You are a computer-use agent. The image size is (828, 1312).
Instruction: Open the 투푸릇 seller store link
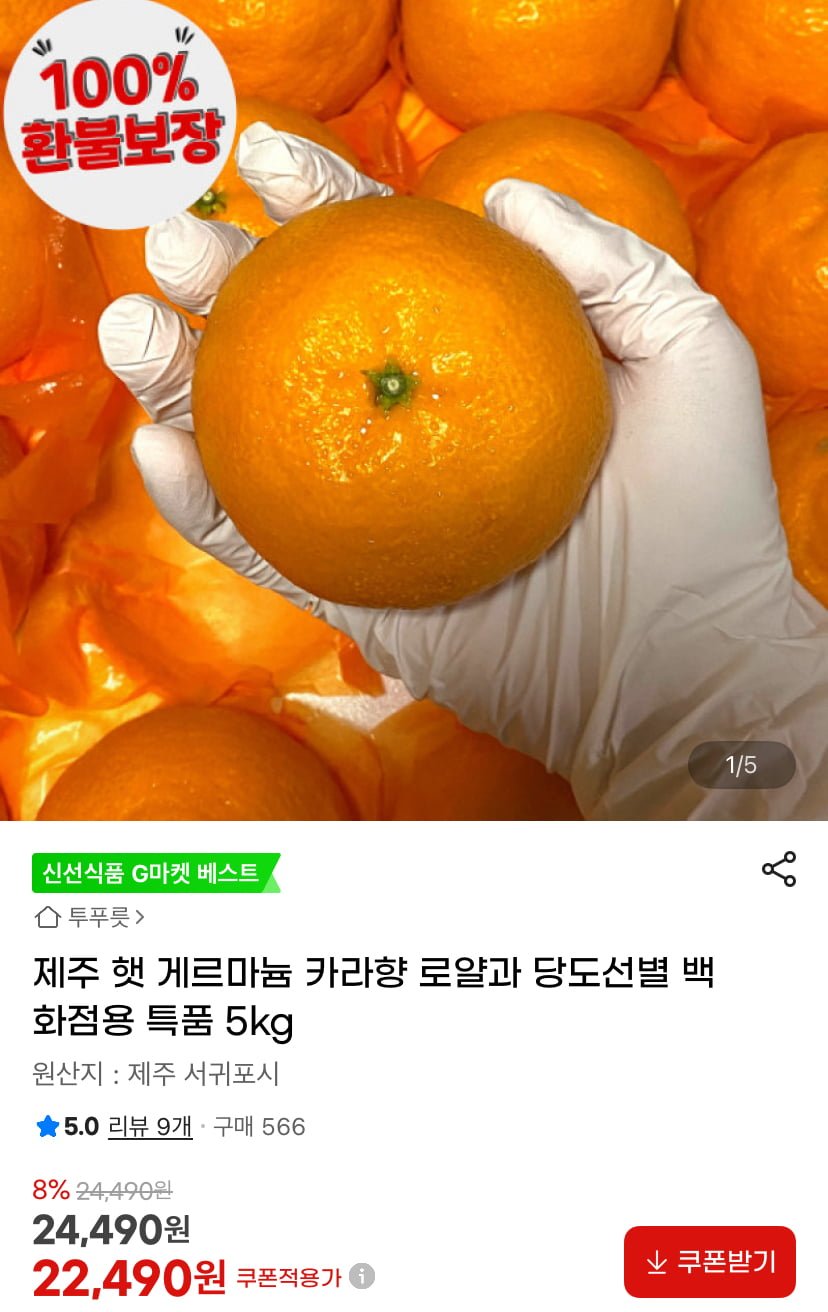pos(92,917)
